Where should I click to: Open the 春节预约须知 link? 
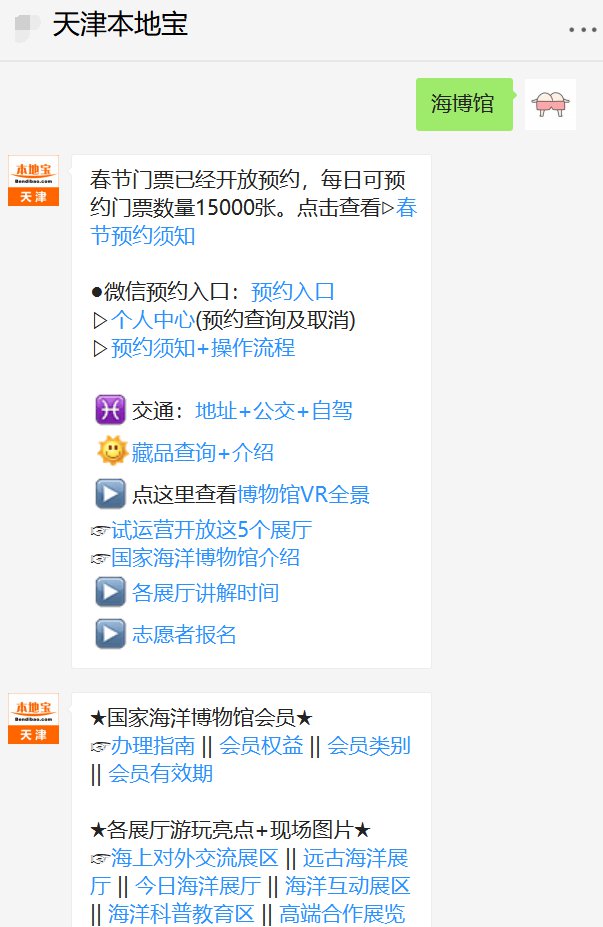pos(142,237)
